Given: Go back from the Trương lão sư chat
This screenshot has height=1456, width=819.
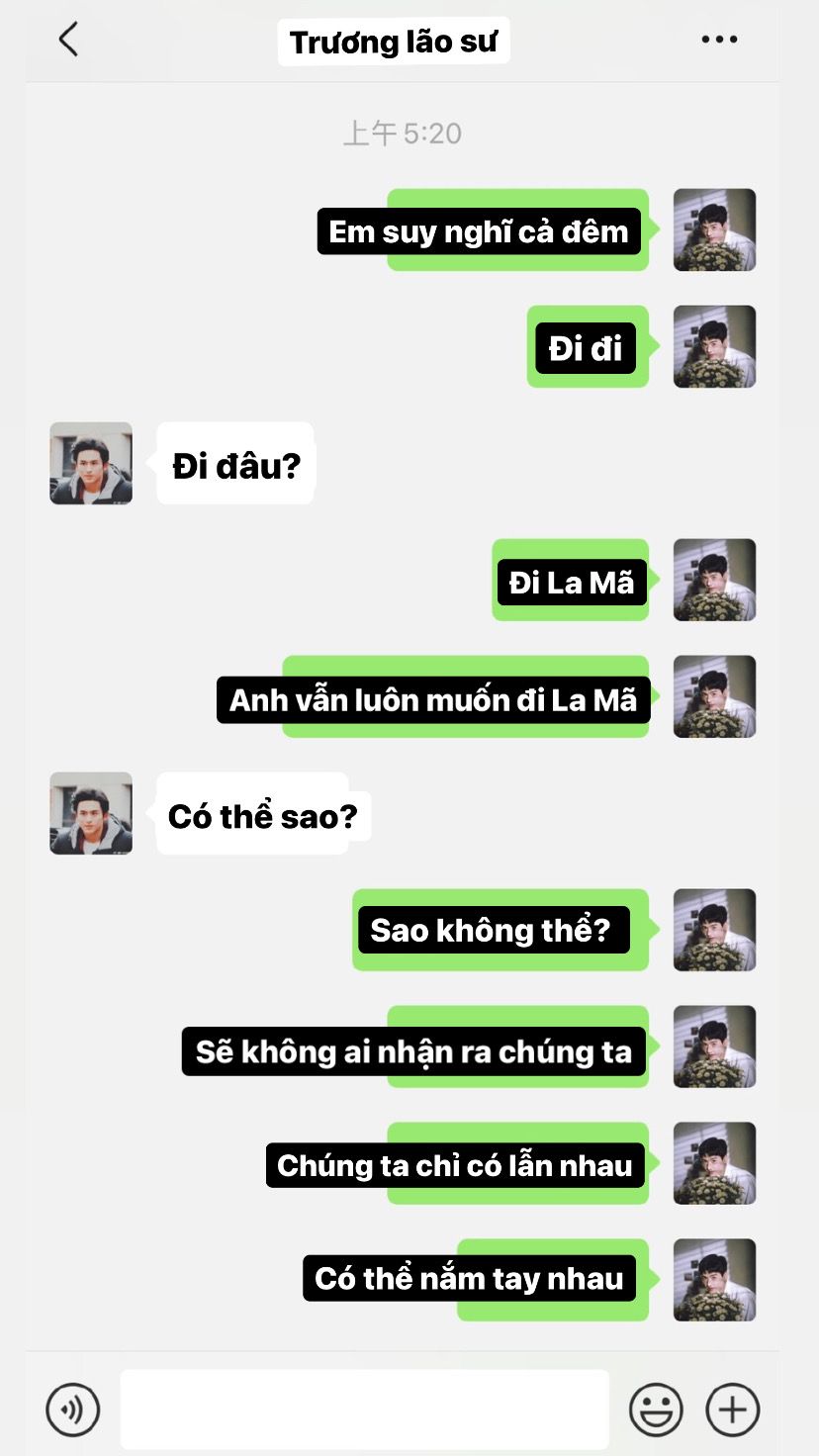Looking at the screenshot, I should [x=68, y=41].
